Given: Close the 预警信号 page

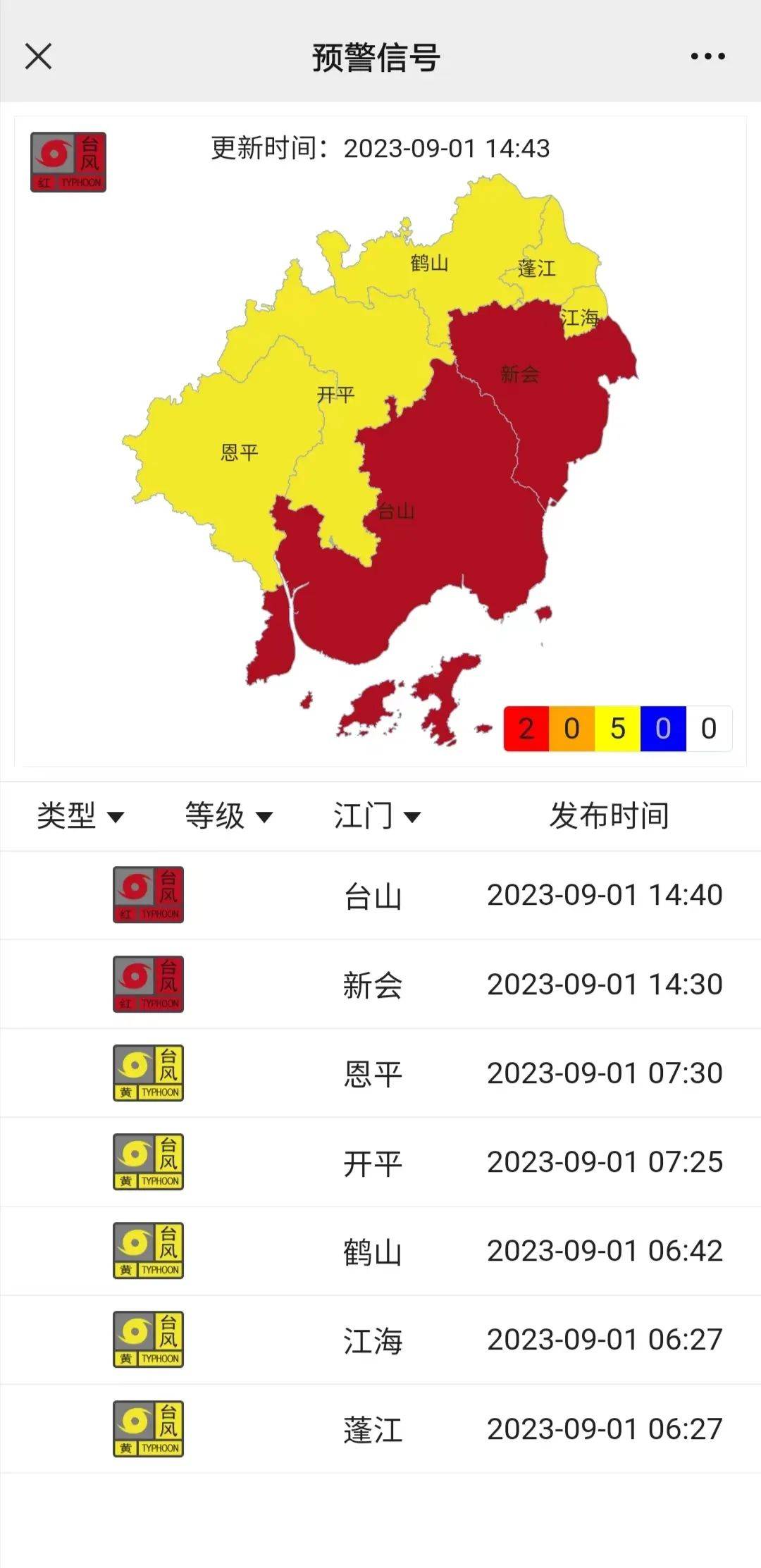Looking at the screenshot, I should [x=39, y=56].
